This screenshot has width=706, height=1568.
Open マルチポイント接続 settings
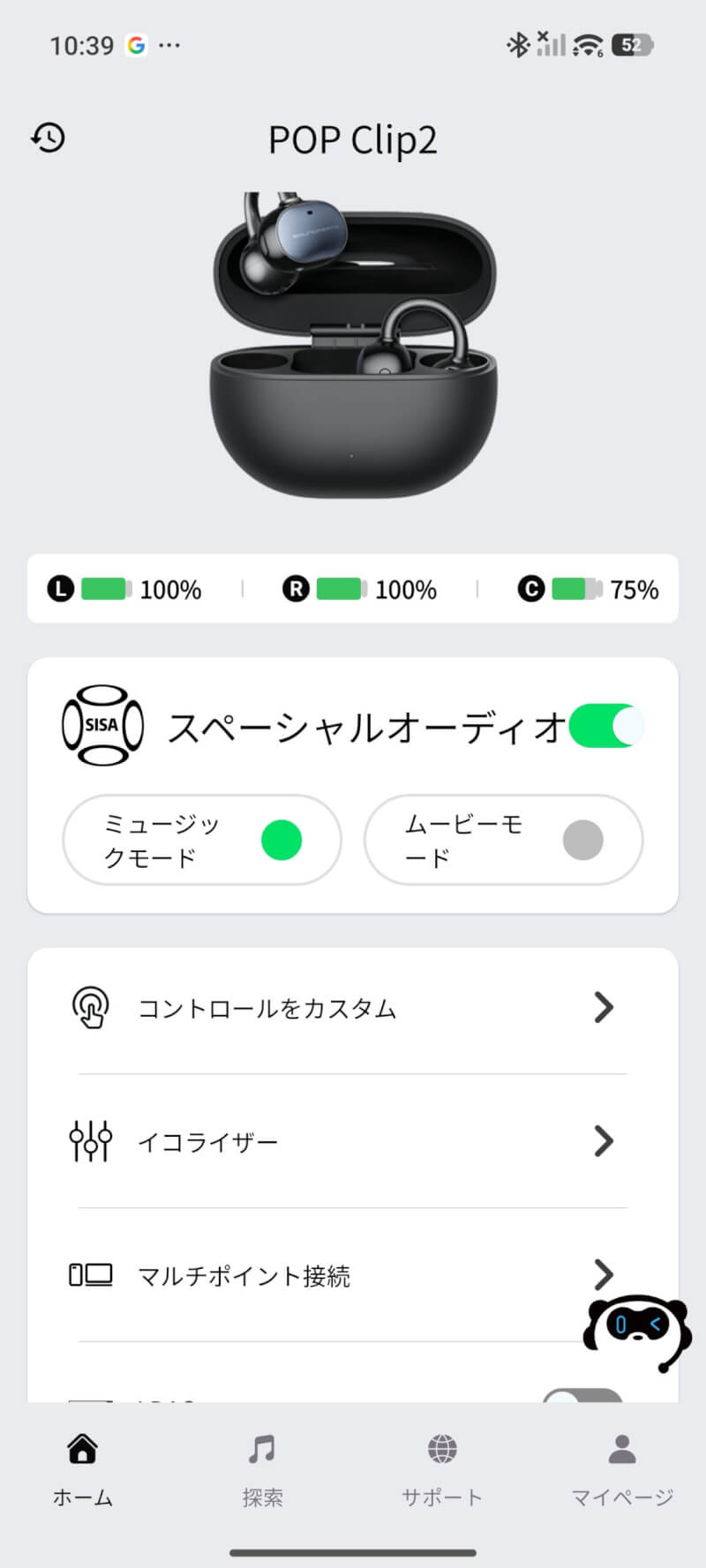click(335, 1275)
